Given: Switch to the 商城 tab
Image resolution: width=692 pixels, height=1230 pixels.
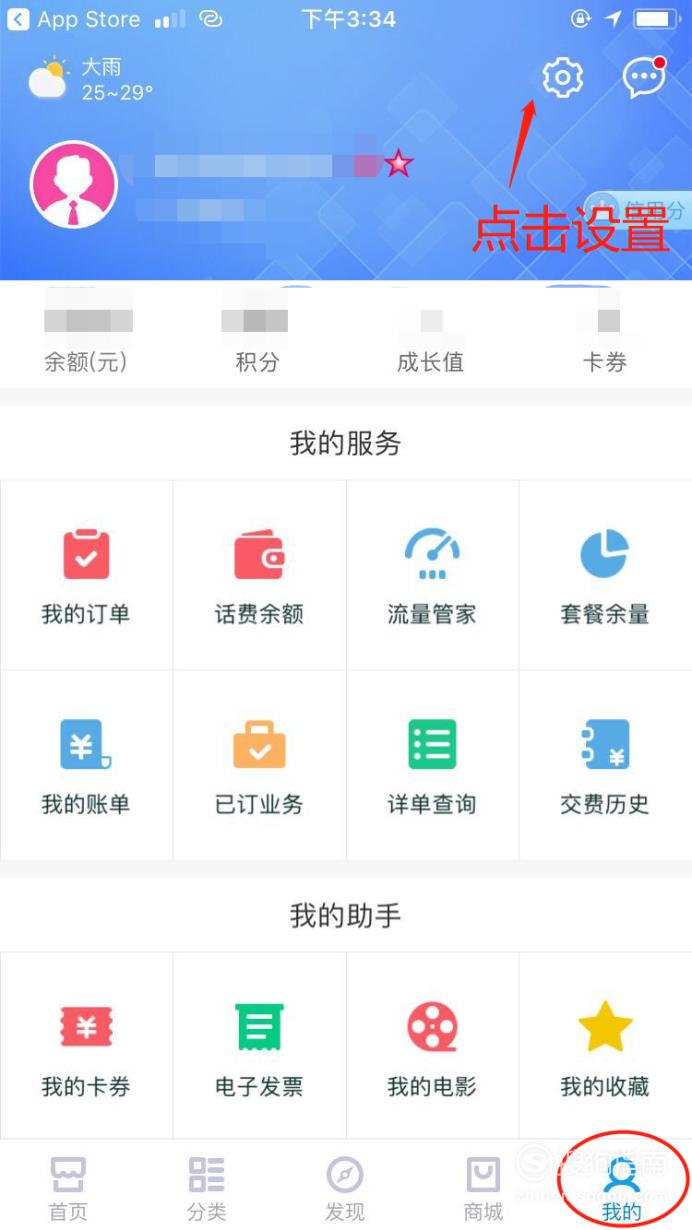Looking at the screenshot, I should [x=483, y=1188].
